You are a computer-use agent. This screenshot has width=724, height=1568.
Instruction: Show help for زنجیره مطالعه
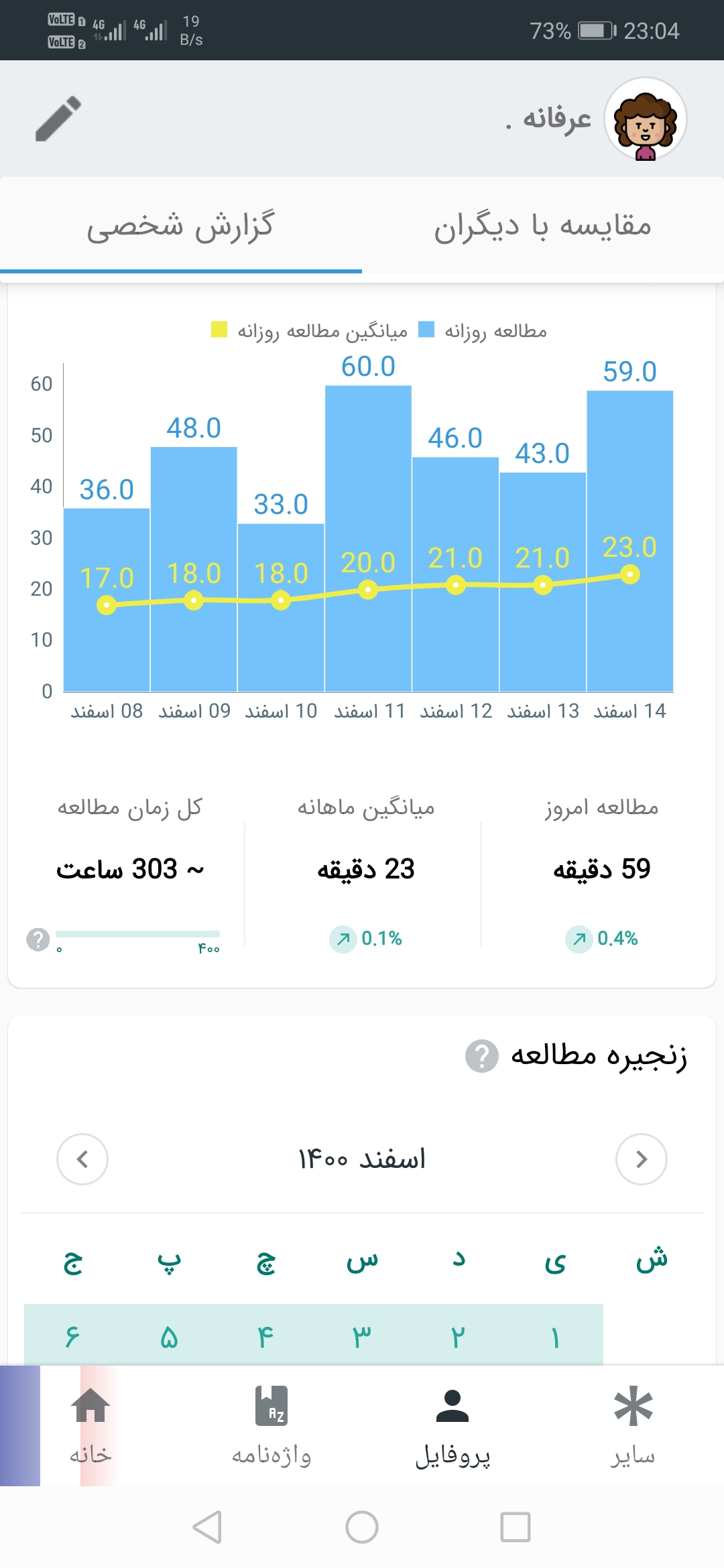(481, 1056)
